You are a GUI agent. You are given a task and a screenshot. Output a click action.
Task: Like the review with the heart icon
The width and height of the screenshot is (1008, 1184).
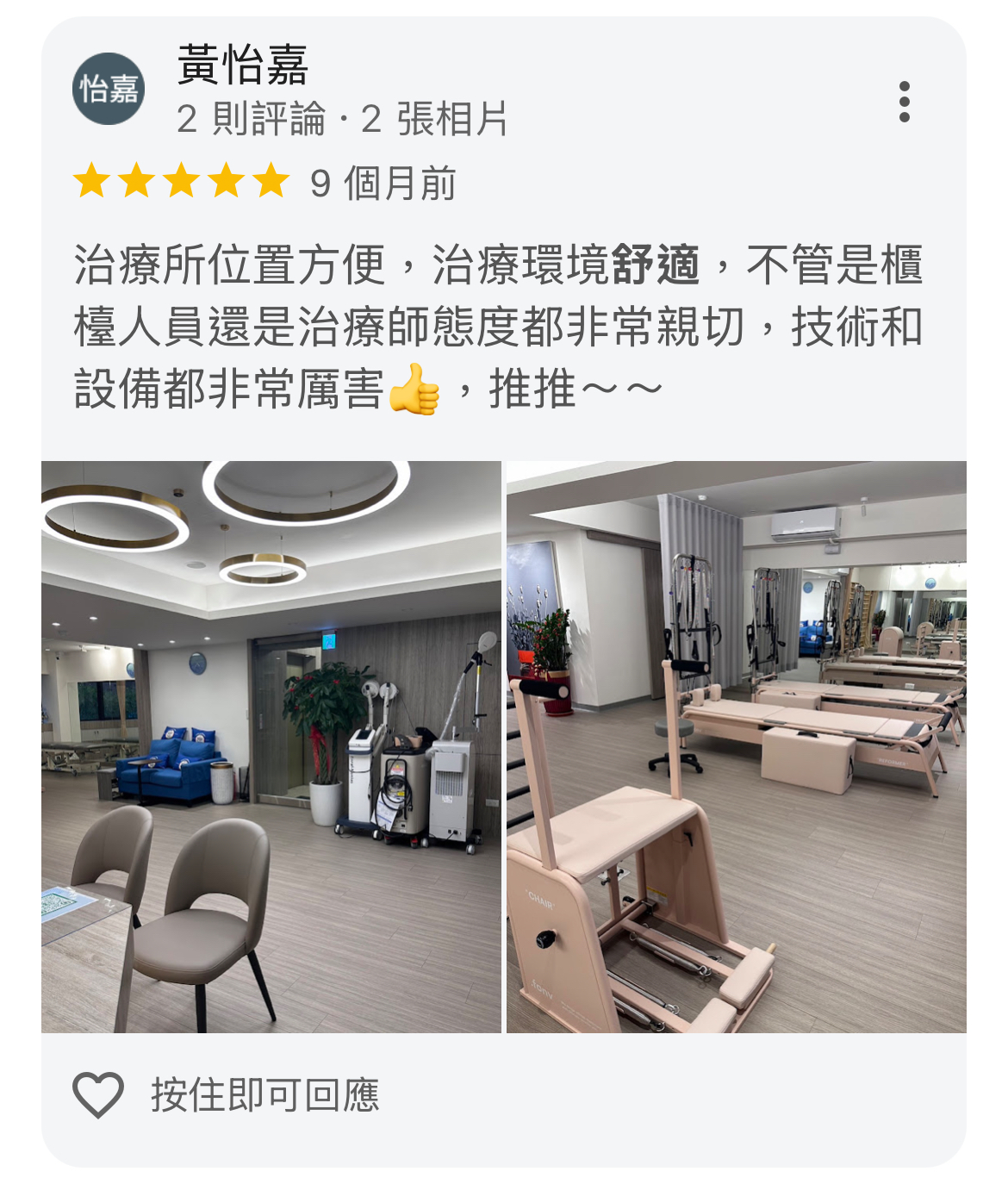pos(98,1094)
